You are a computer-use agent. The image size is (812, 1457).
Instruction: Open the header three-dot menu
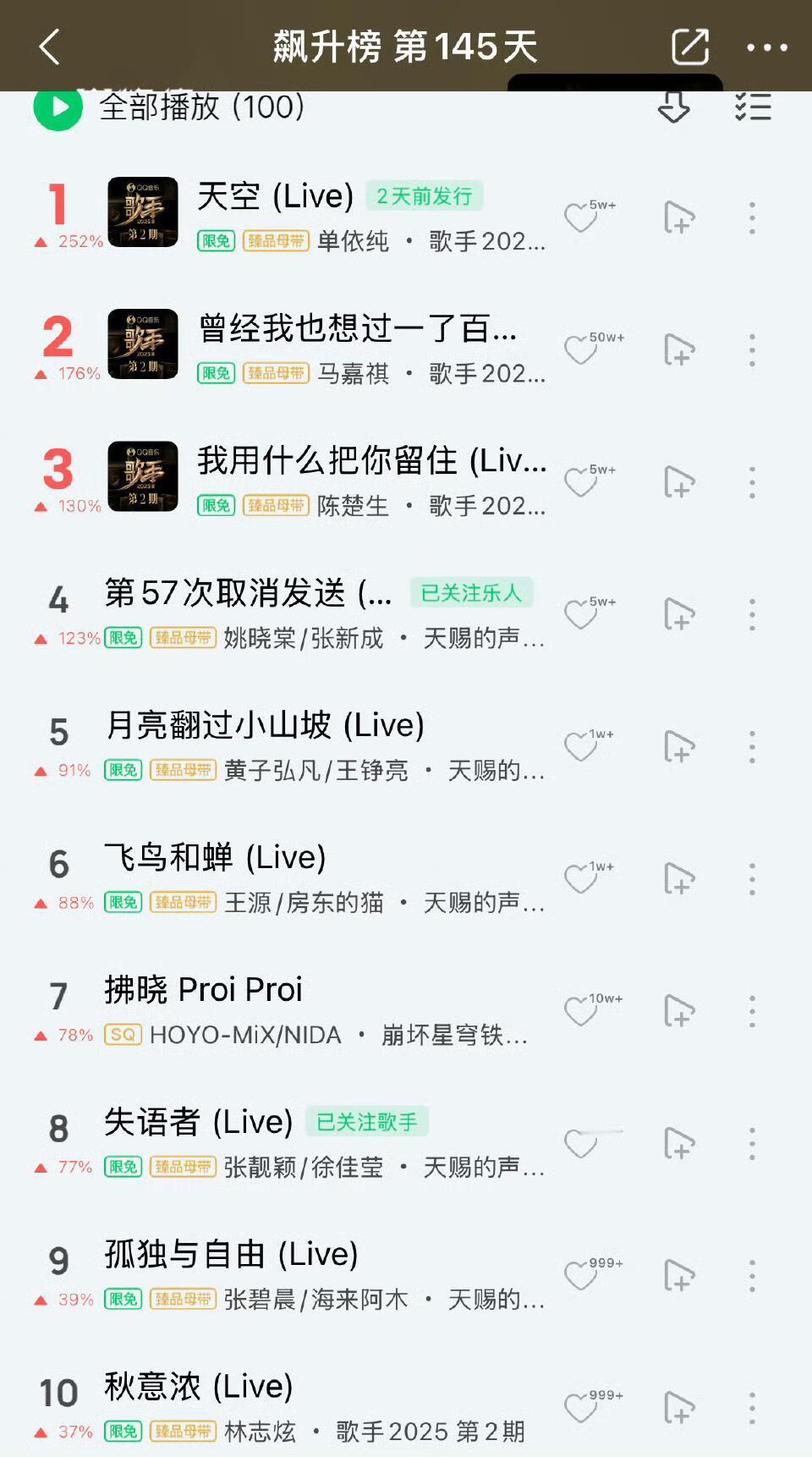767,47
